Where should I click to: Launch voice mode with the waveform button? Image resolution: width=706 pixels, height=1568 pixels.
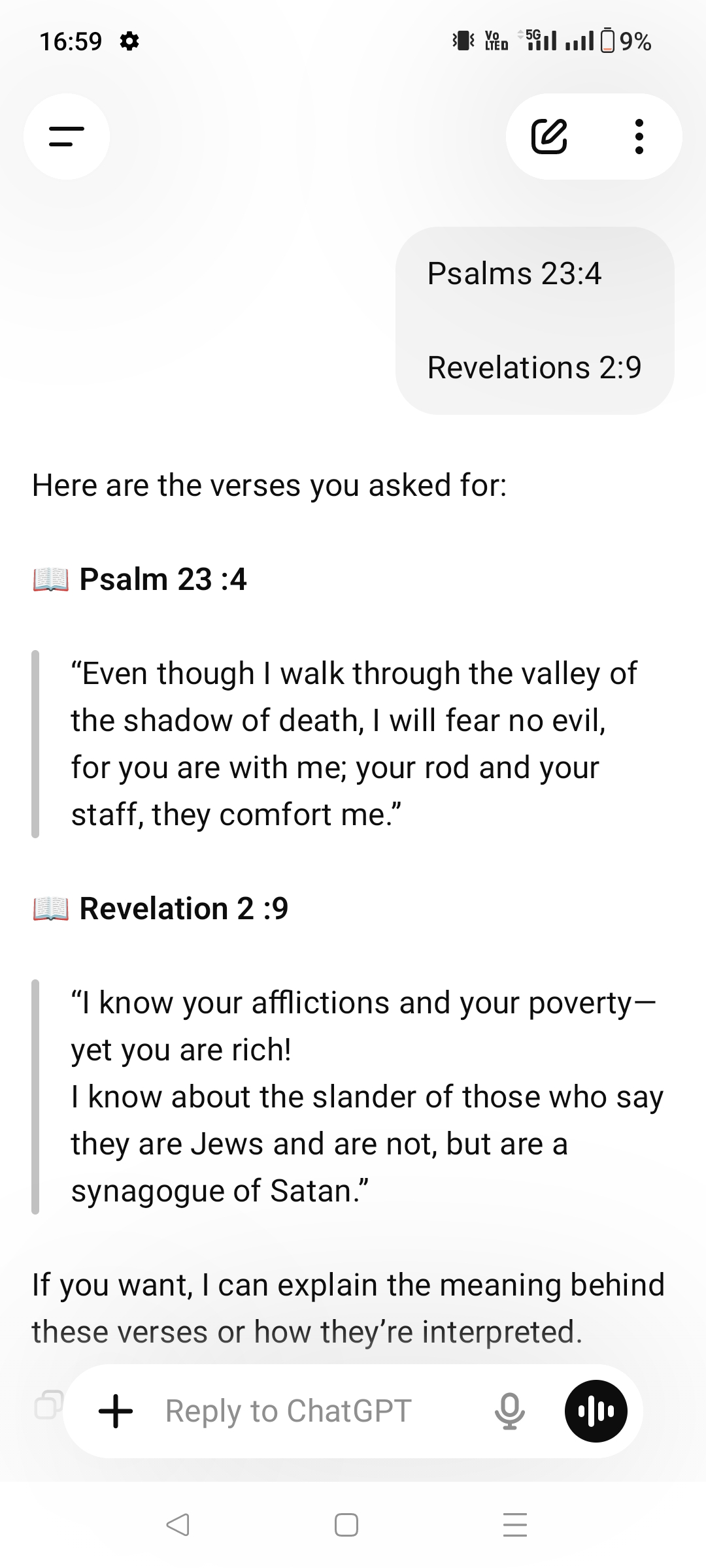[596, 1411]
